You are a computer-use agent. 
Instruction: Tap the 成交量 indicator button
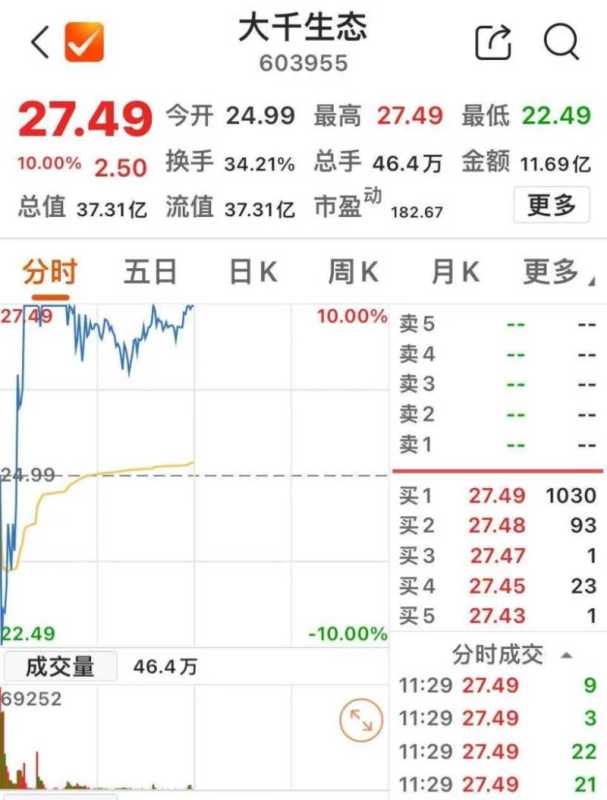pyautogui.click(x=60, y=667)
